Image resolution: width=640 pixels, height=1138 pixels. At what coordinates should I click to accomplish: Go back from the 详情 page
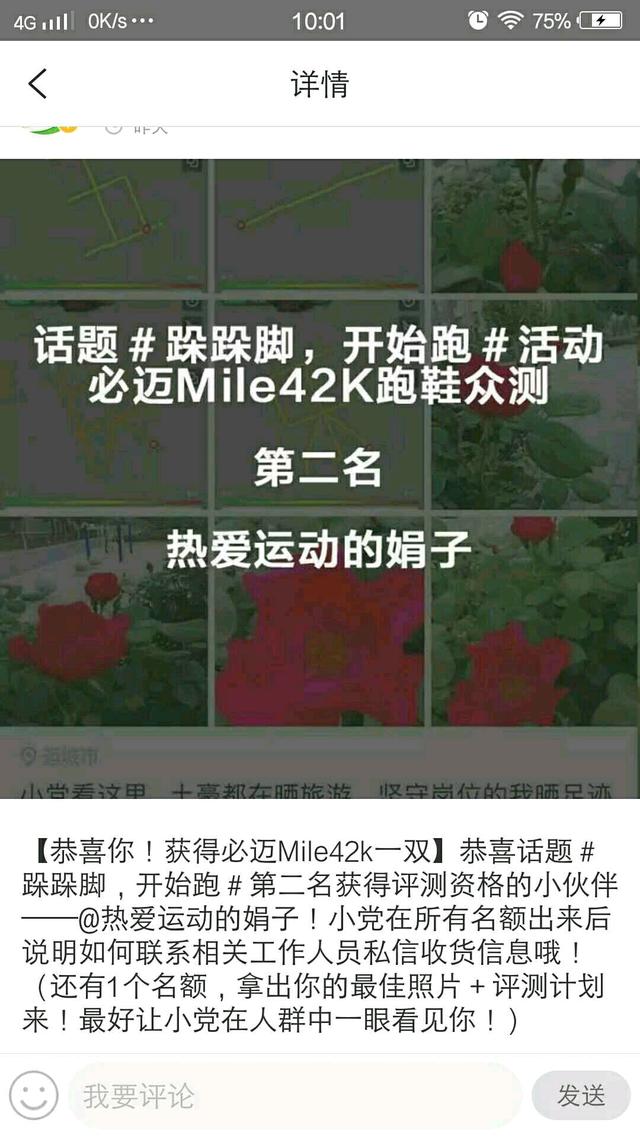(38, 84)
